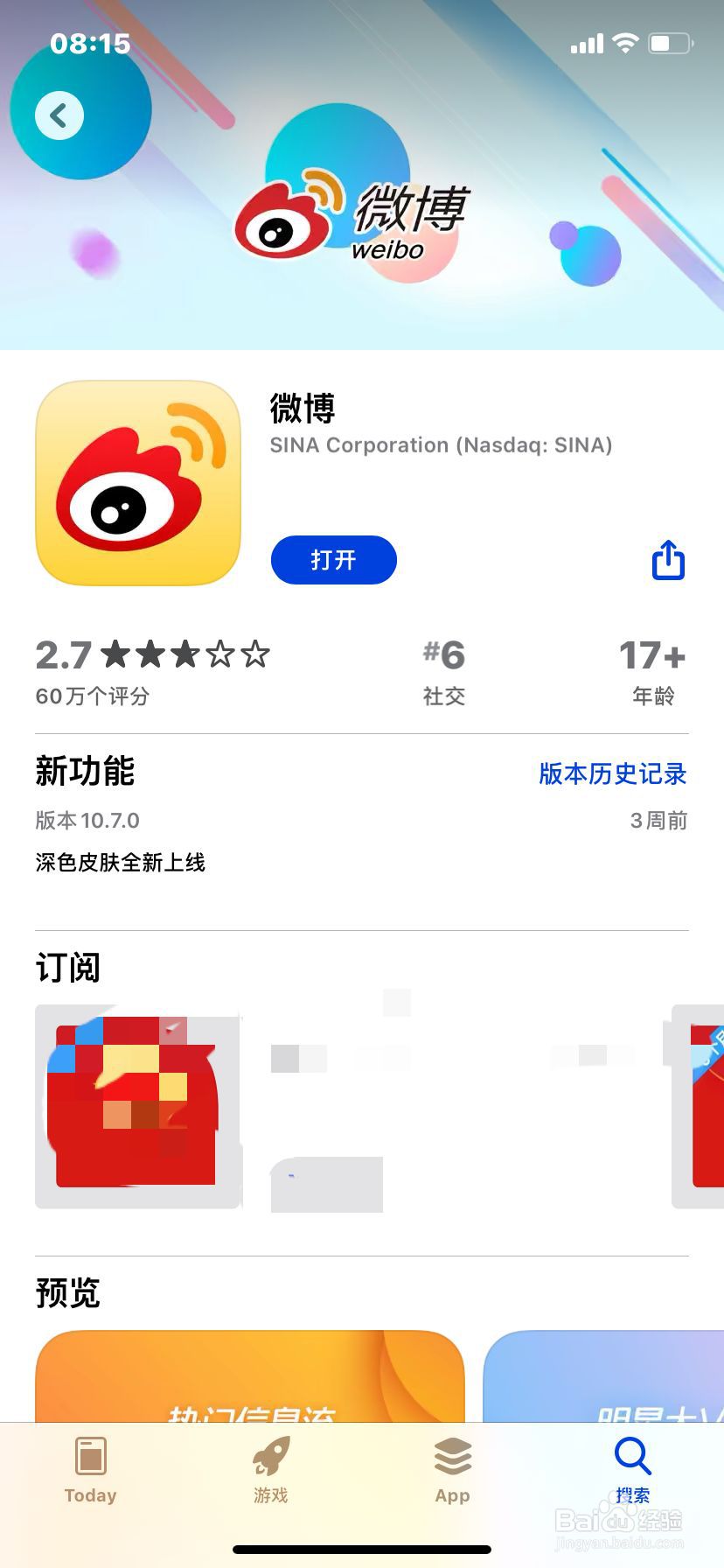724x1568 pixels.
Task: Tap the Weibo app icon
Action: pos(137,484)
